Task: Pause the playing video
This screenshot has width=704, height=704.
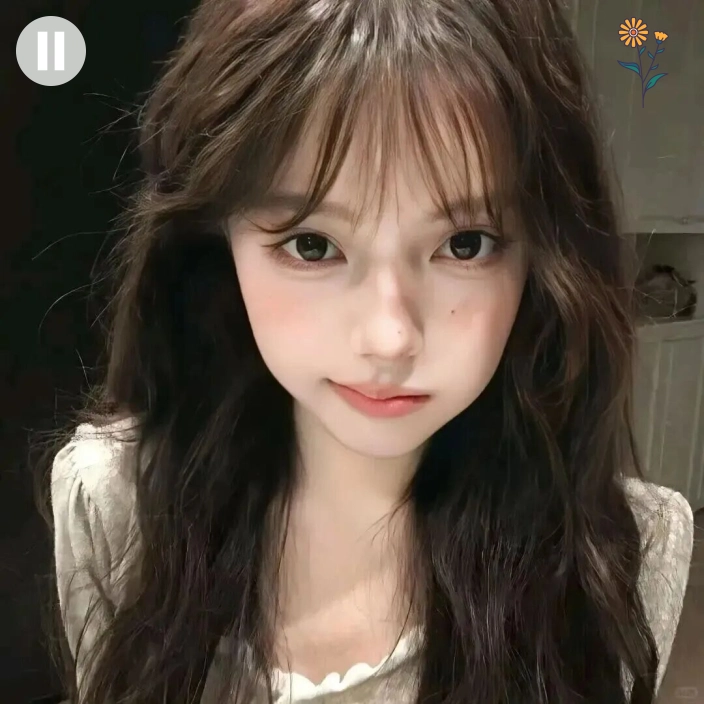Action: coord(51,51)
